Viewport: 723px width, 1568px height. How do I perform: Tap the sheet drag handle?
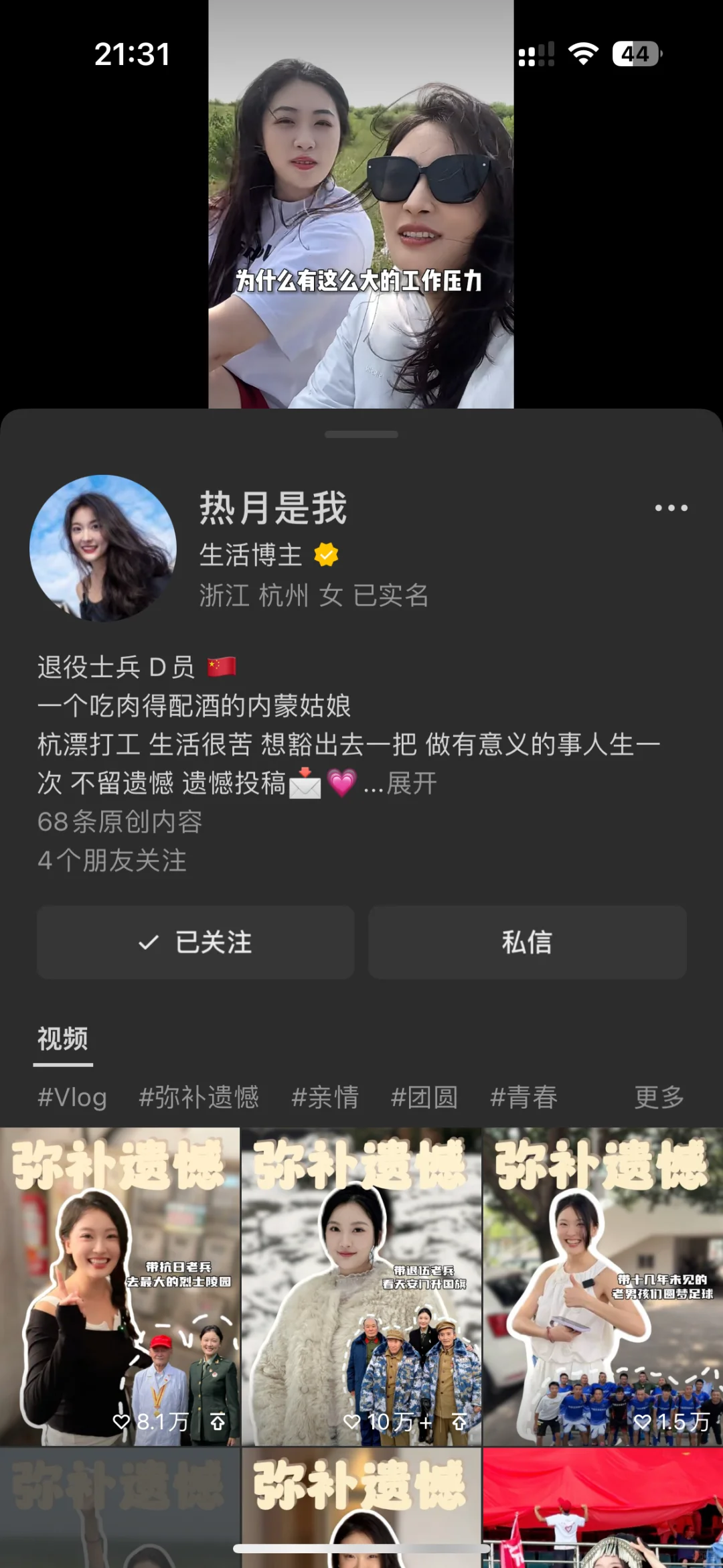tap(361, 434)
